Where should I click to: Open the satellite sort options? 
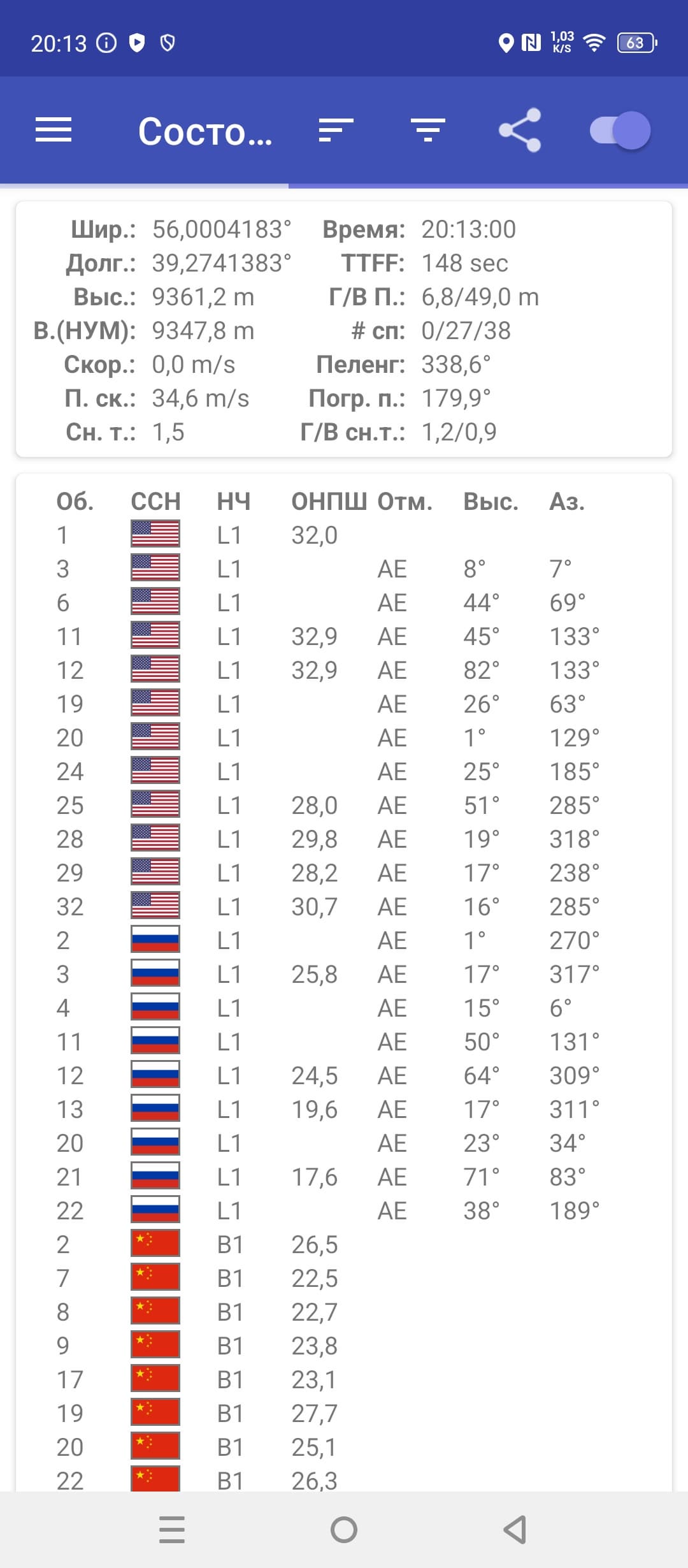[336, 130]
